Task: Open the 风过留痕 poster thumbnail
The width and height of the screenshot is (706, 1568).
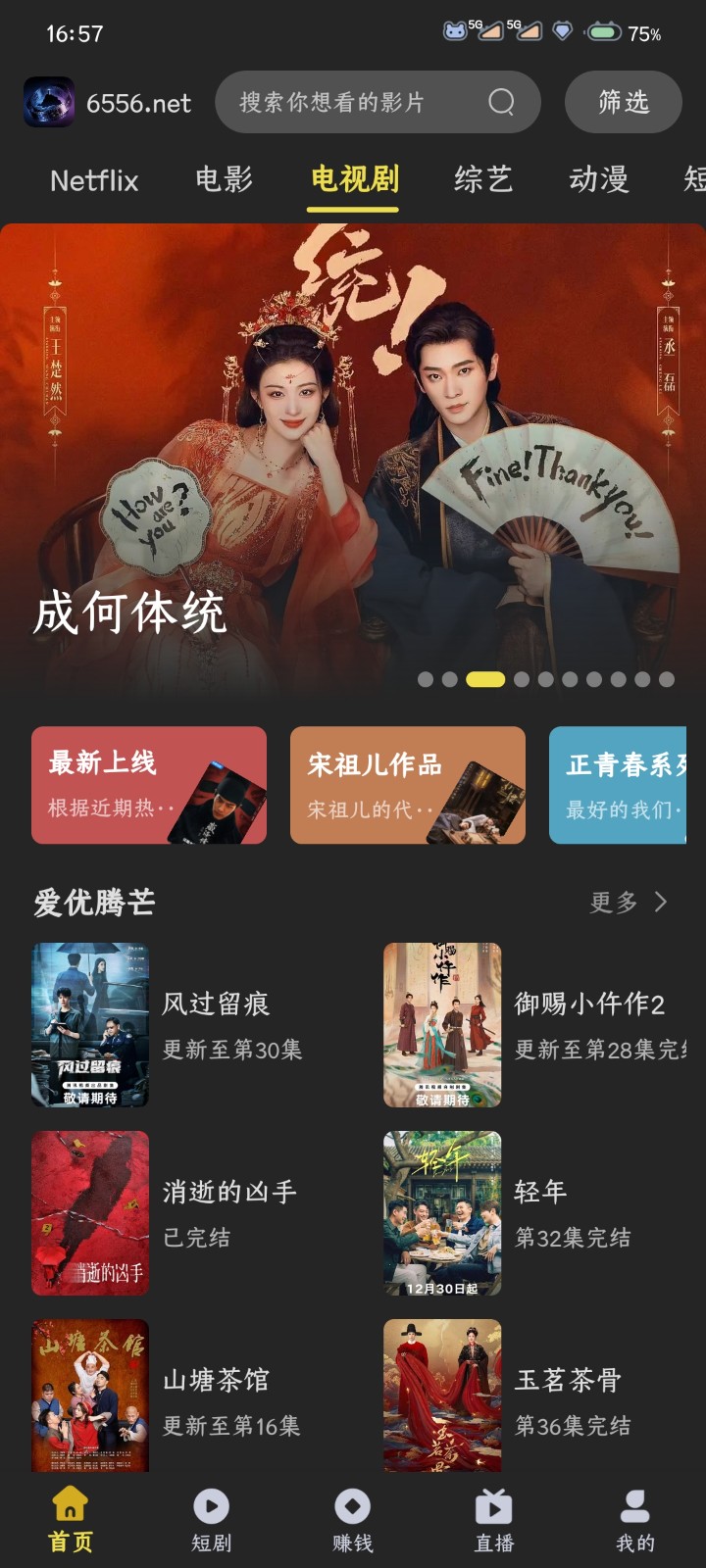Action: coord(89,1024)
